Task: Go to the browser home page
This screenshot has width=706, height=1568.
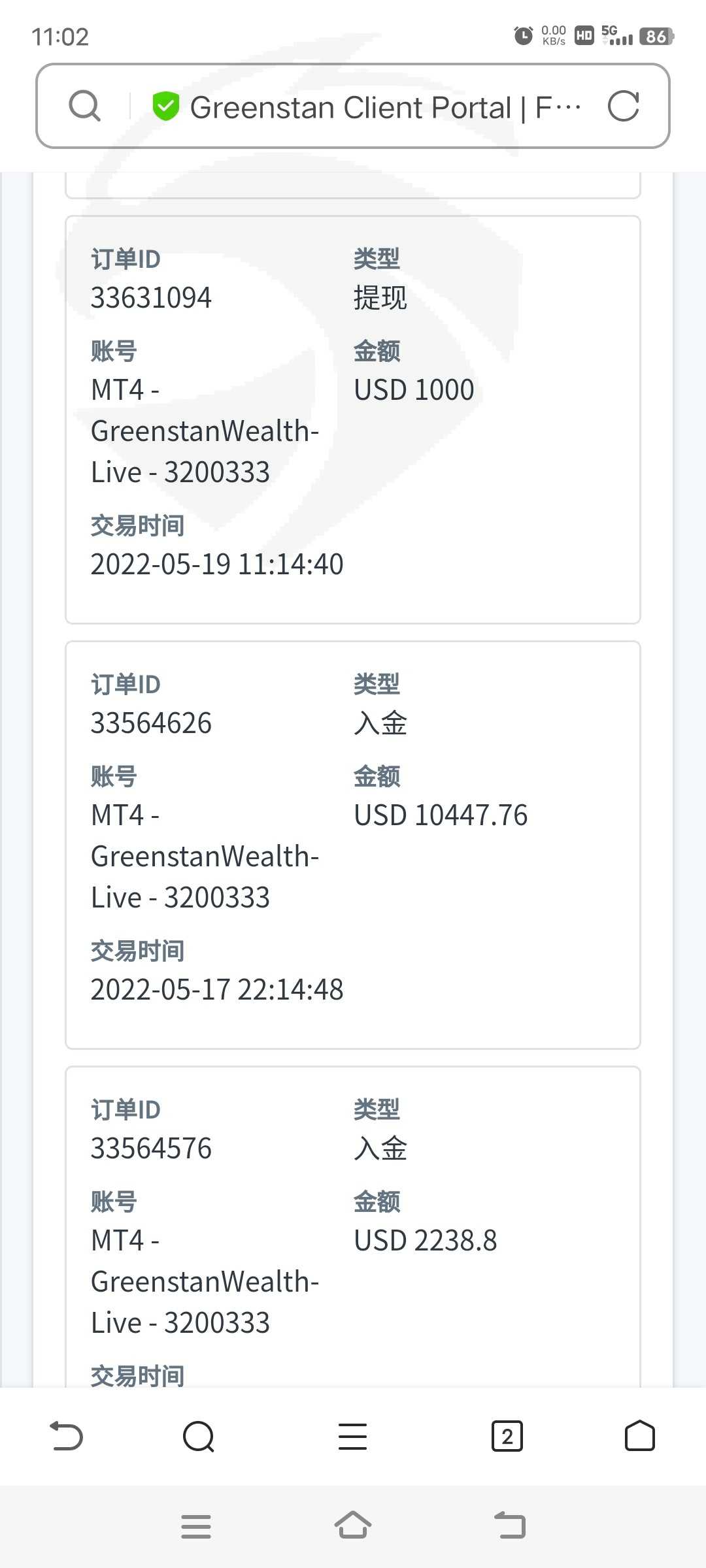Action: pos(639,1436)
